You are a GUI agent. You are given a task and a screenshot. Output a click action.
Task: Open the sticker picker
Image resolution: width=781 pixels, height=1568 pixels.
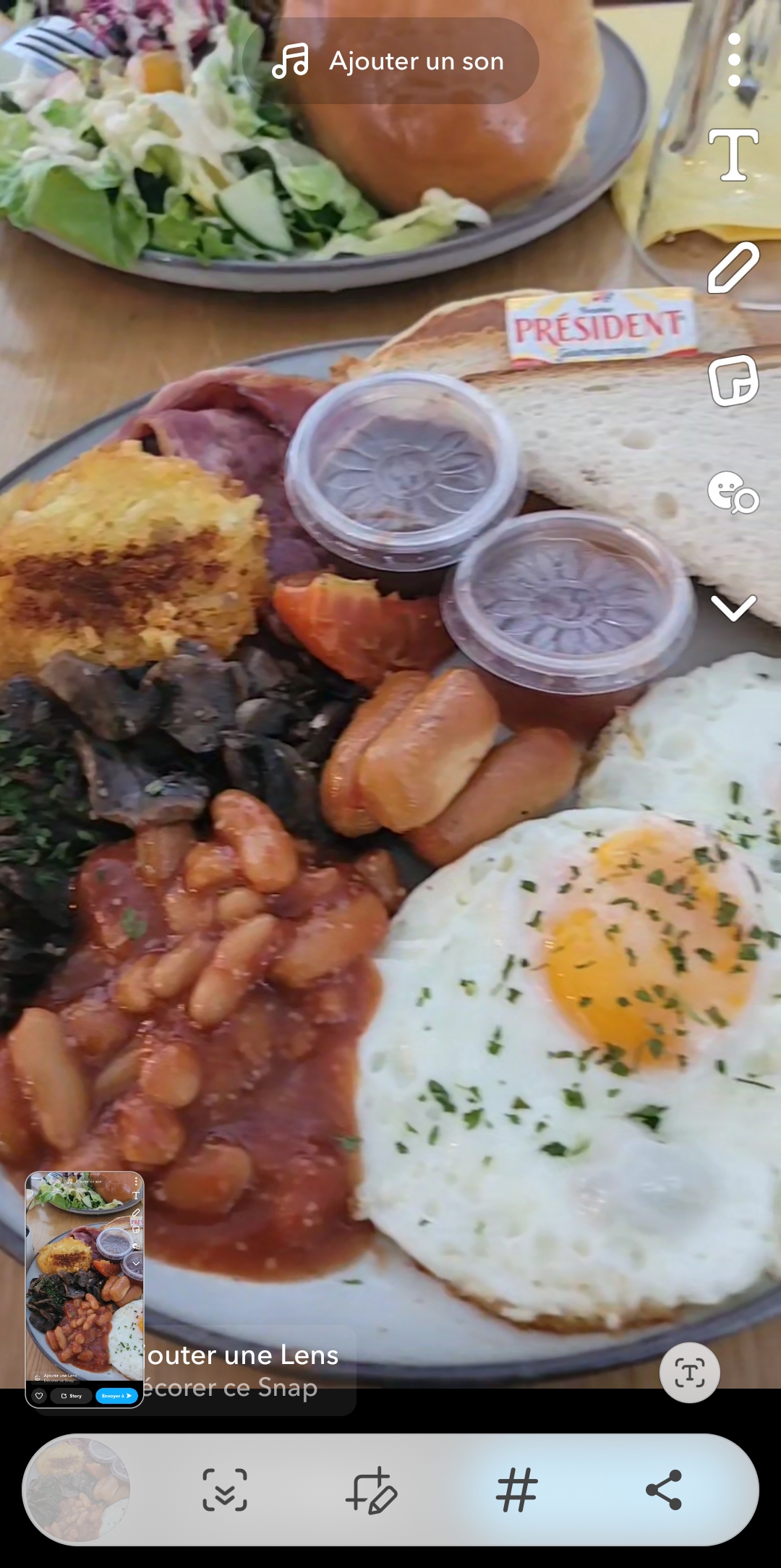pos(733,380)
